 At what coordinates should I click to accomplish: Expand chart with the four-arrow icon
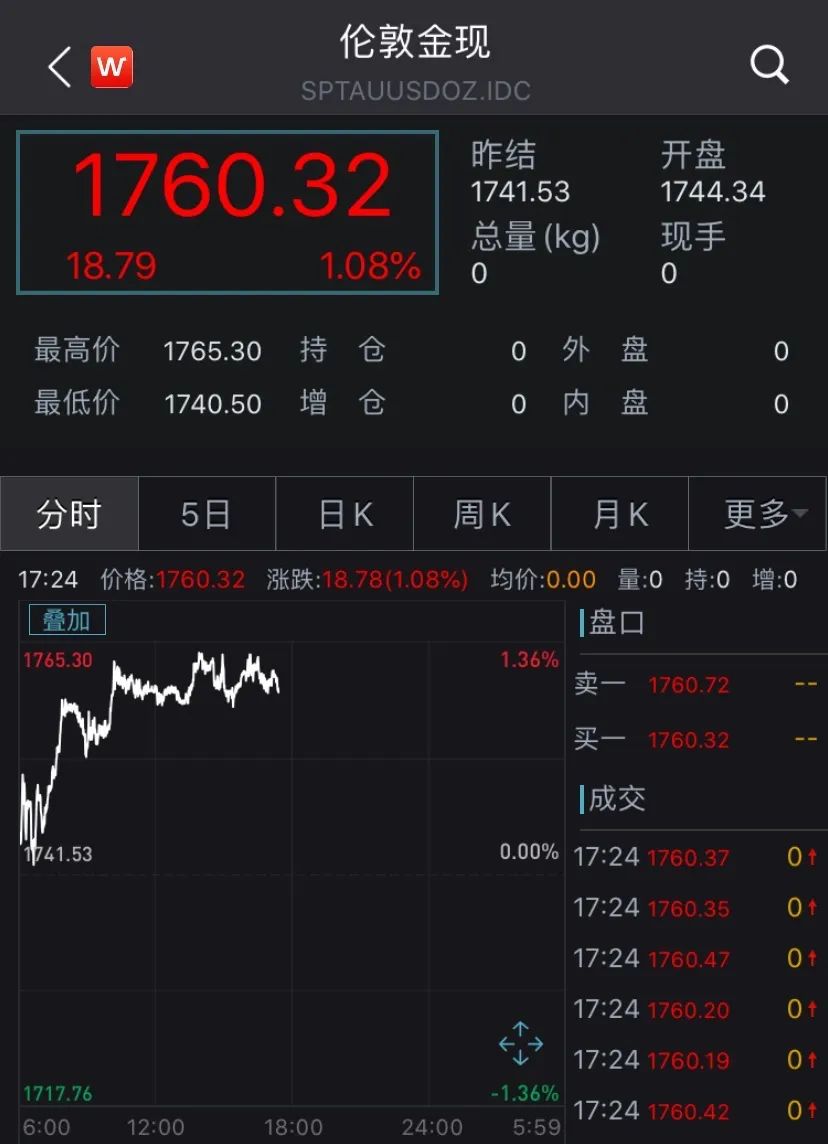[x=521, y=1043]
